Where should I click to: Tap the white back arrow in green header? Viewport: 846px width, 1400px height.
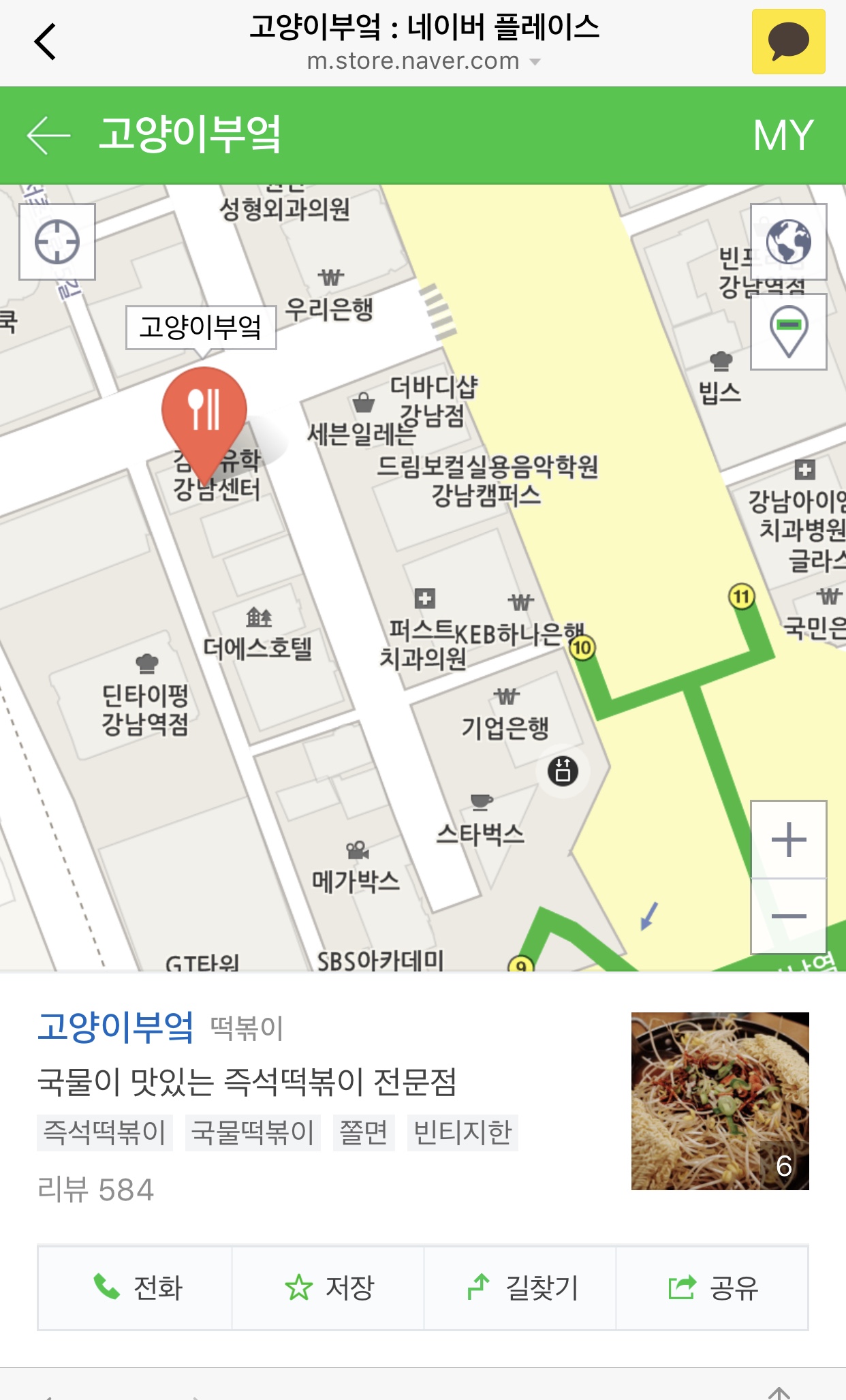48,135
